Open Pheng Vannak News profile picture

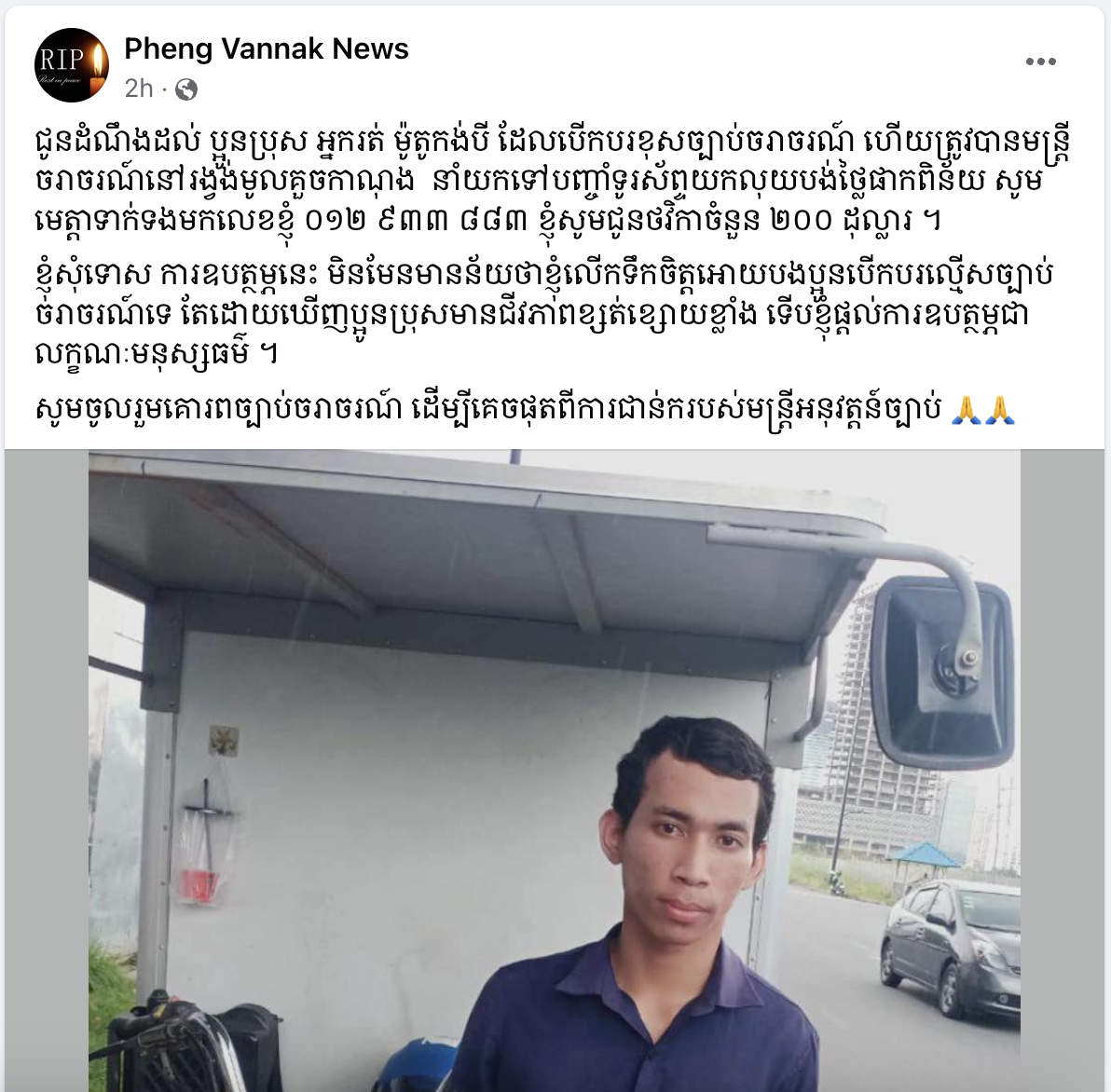click(72, 65)
